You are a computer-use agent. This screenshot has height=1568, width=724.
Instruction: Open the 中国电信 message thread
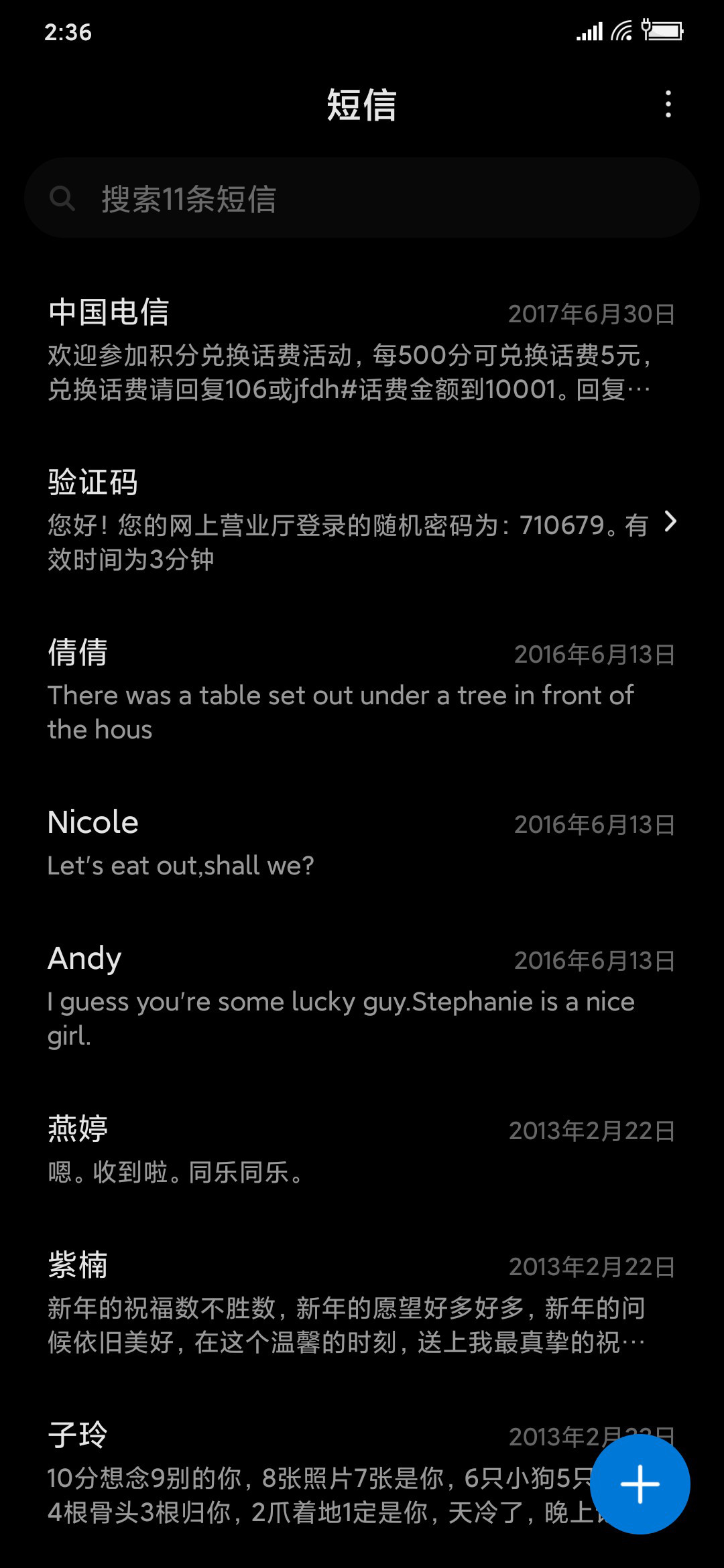tap(362, 350)
